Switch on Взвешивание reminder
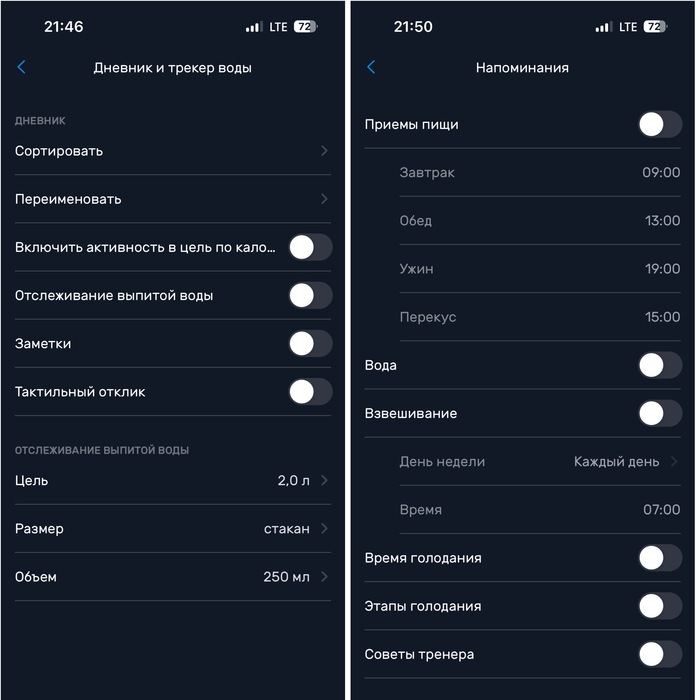 click(660, 413)
